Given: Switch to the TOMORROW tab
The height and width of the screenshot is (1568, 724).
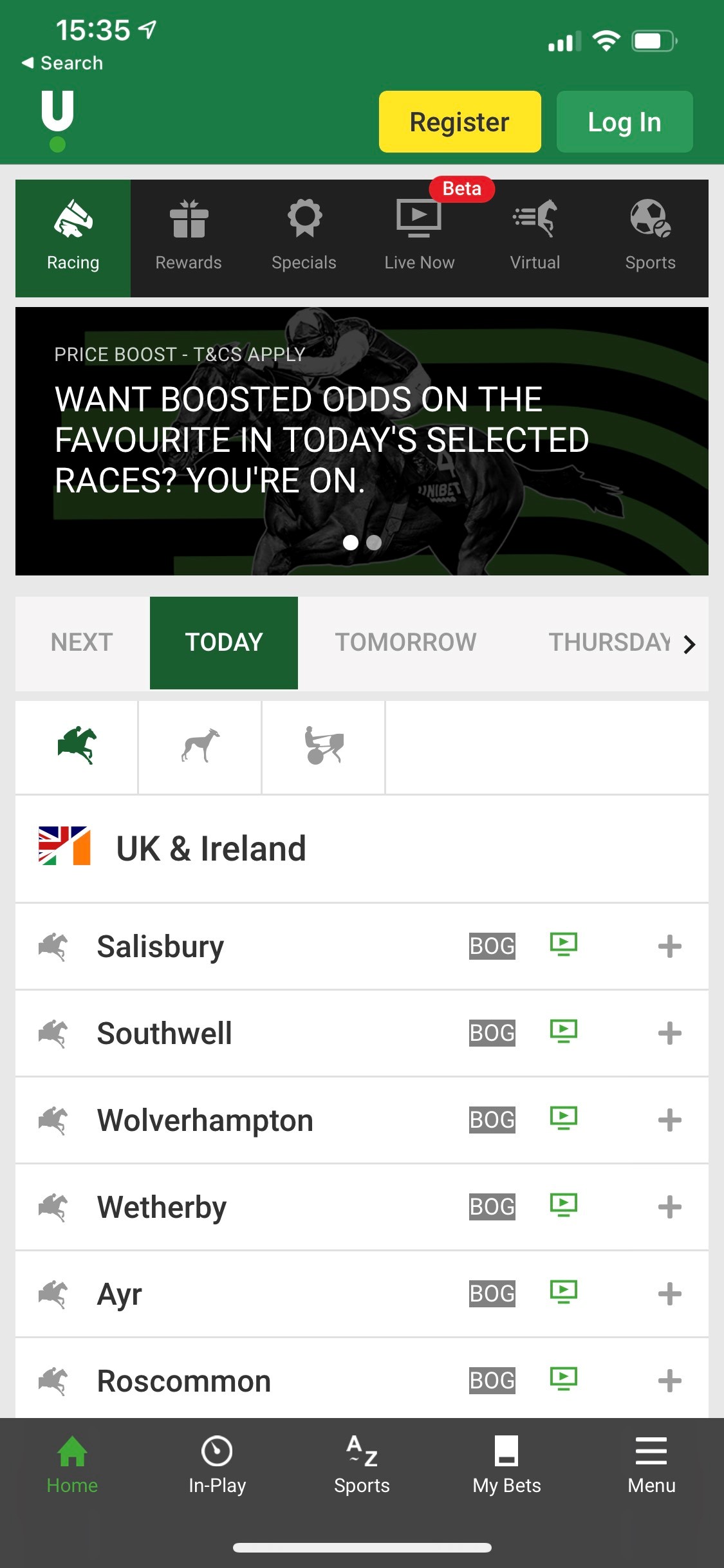Looking at the screenshot, I should click(x=405, y=642).
